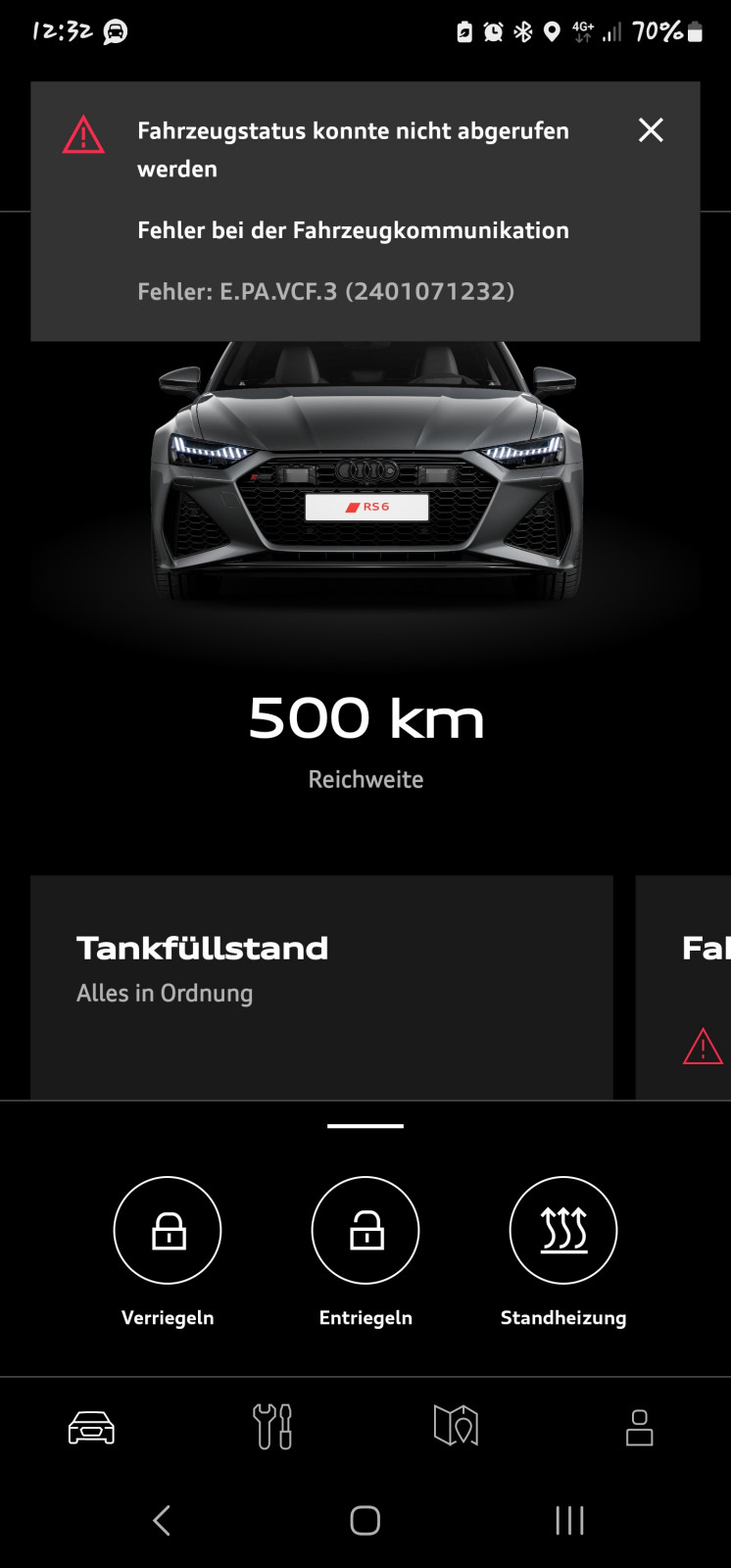Switch to the map navigation tab
Screen dimensions: 731x1568
[456, 1427]
